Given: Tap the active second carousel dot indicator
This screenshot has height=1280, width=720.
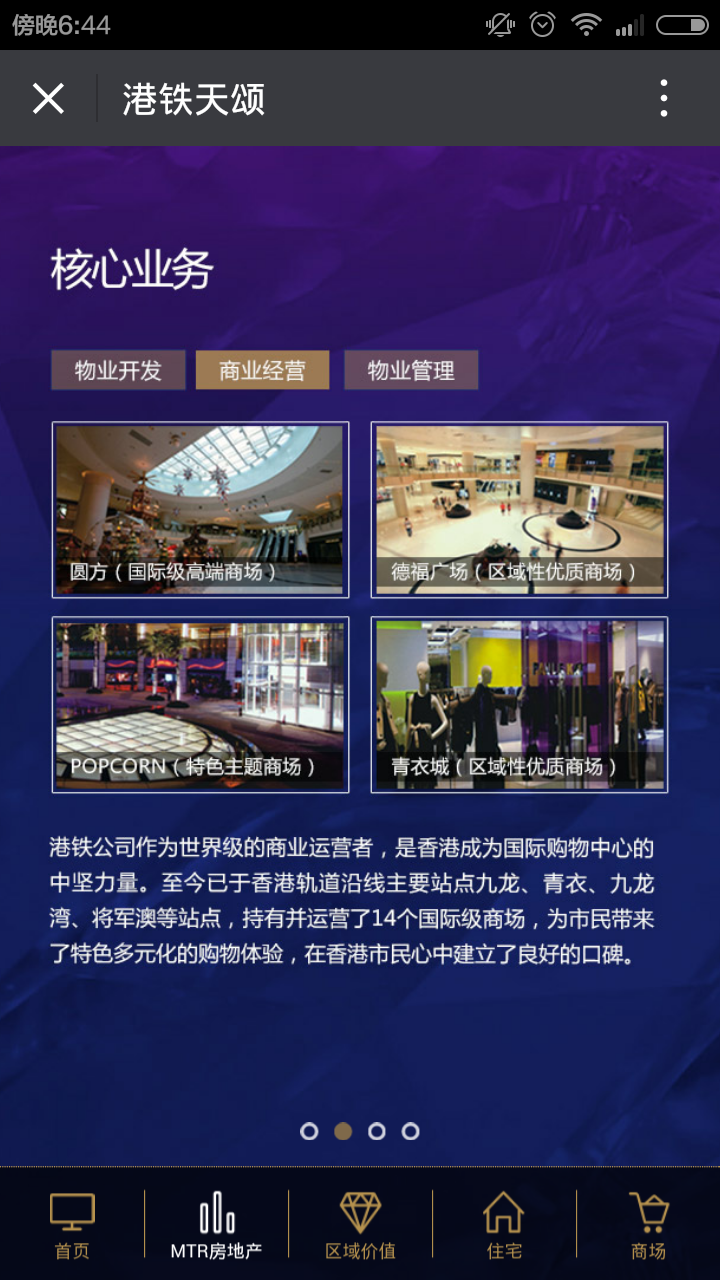Looking at the screenshot, I should (x=343, y=1132).
